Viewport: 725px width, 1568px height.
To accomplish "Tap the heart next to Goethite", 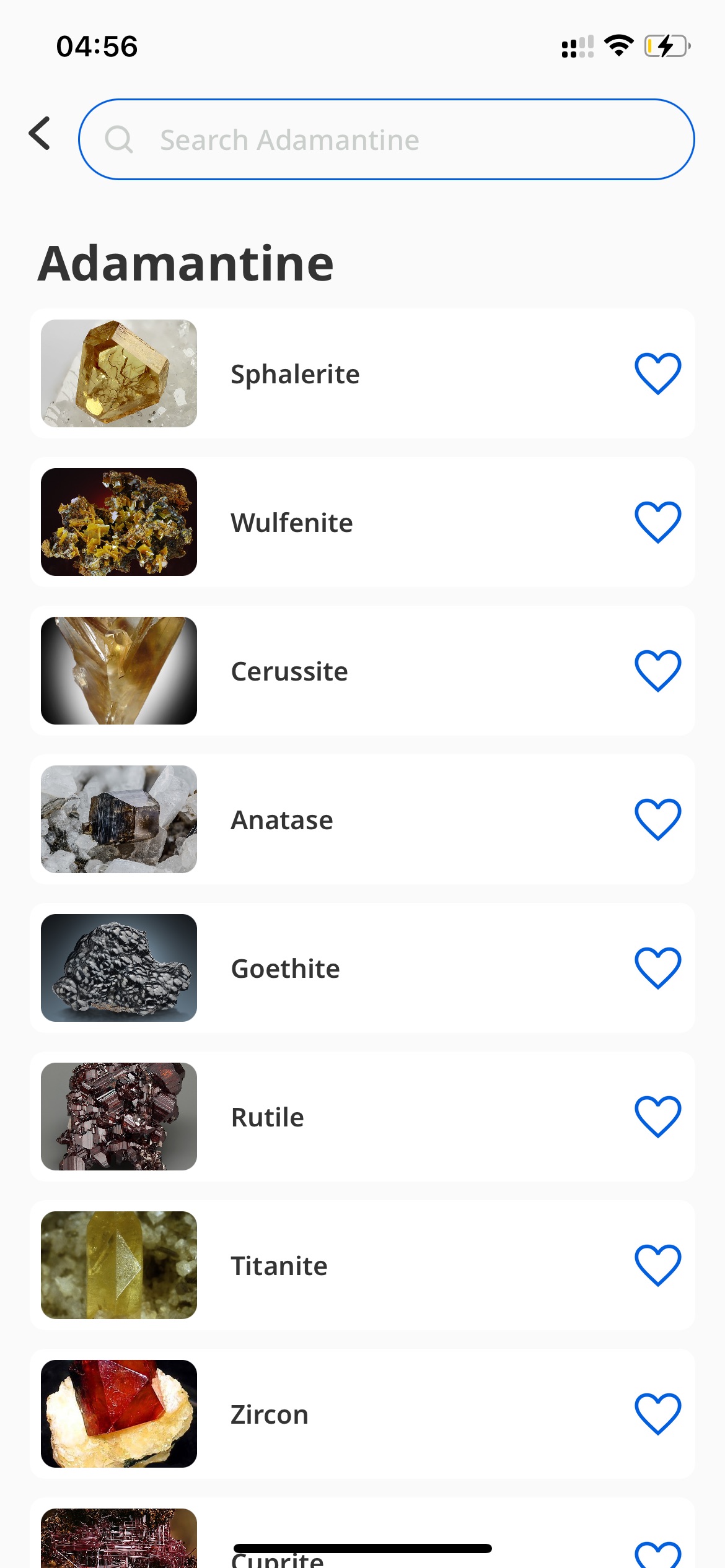I will pyautogui.click(x=657, y=968).
